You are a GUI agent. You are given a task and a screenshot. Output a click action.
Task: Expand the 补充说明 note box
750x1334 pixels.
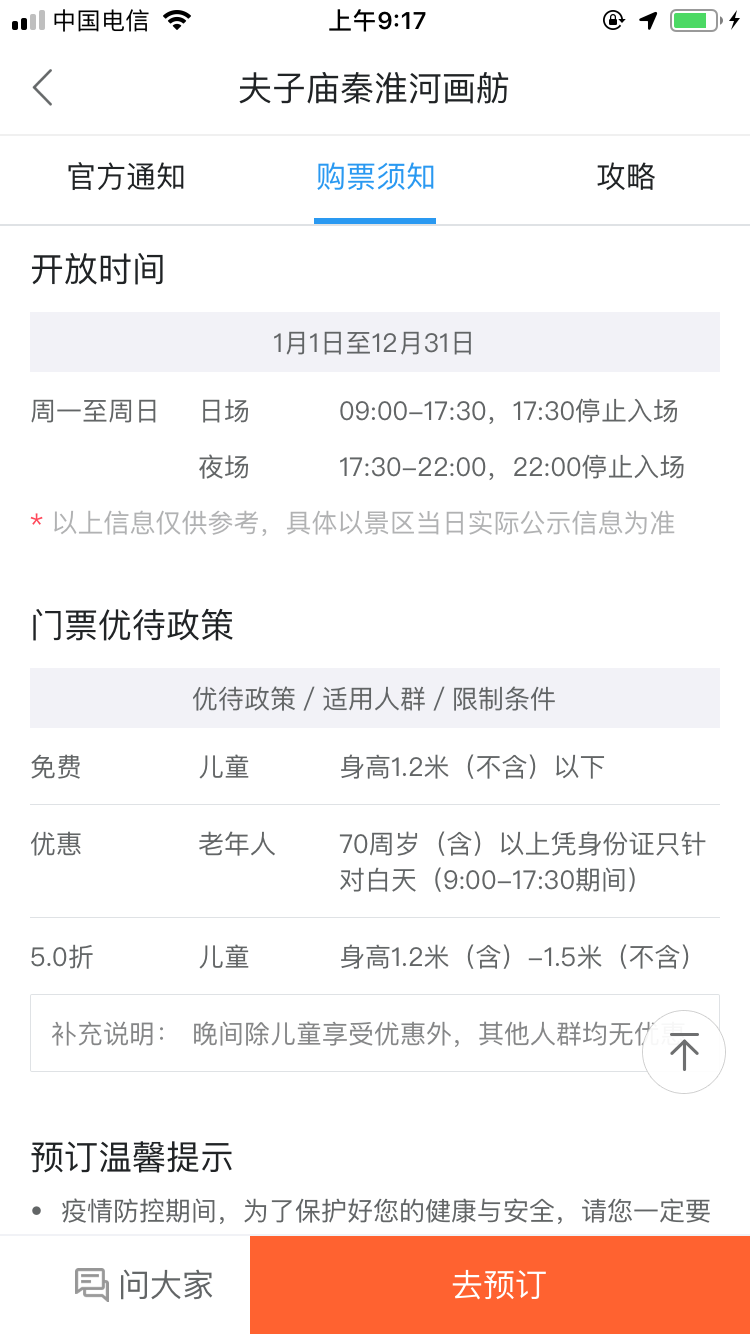375,1033
